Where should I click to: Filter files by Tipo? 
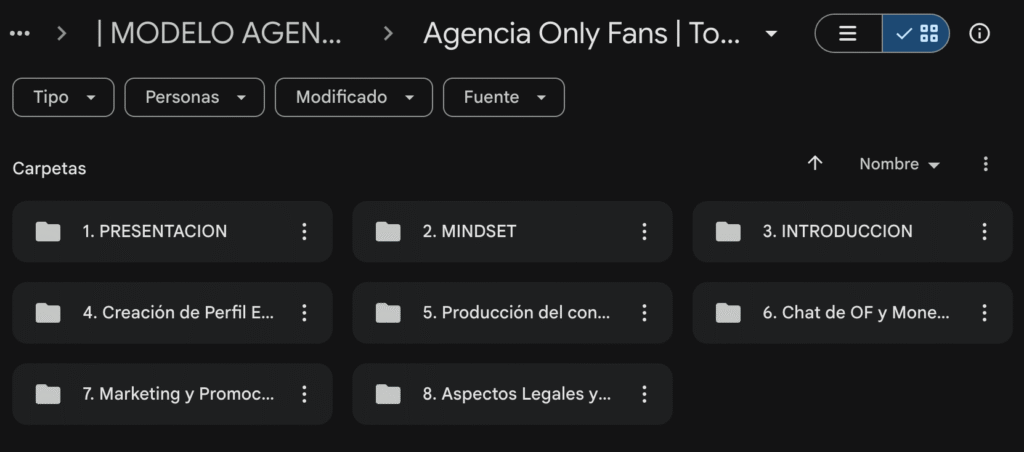[x=63, y=97]
